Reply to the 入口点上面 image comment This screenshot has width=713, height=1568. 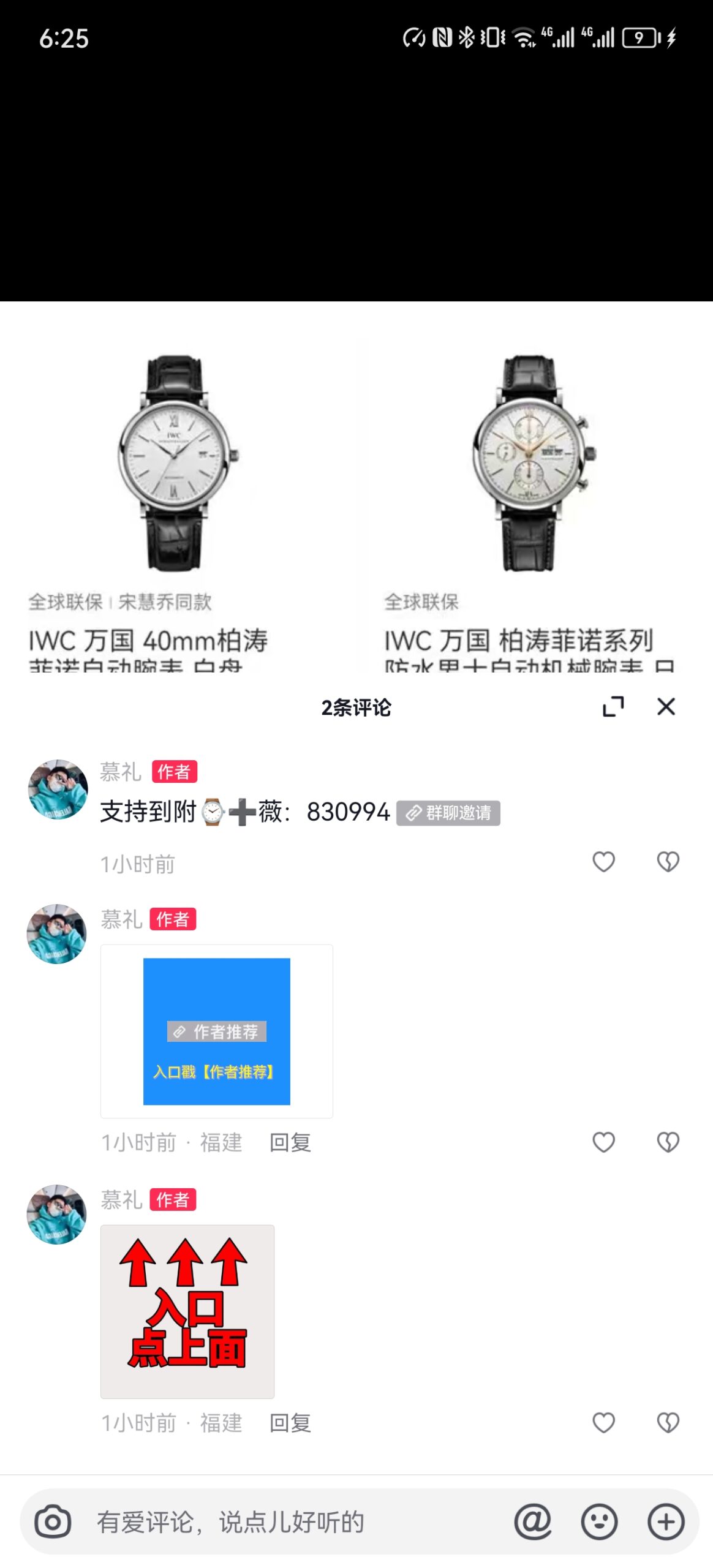[290, 1423]
